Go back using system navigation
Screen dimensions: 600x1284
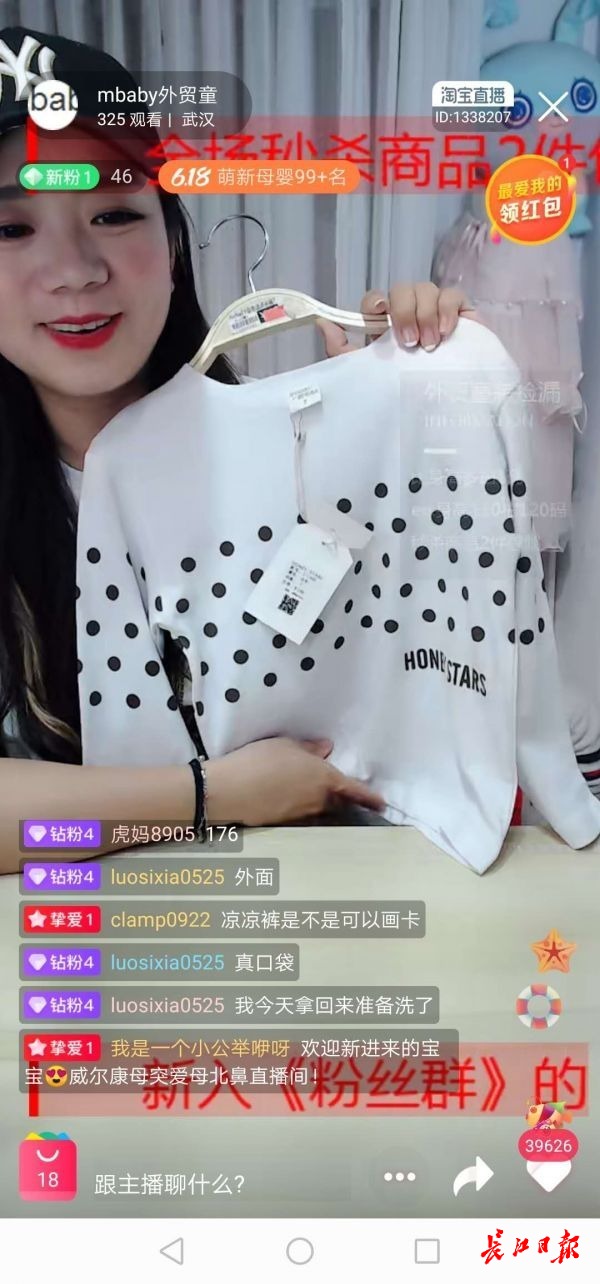(x=172, y=1251)
